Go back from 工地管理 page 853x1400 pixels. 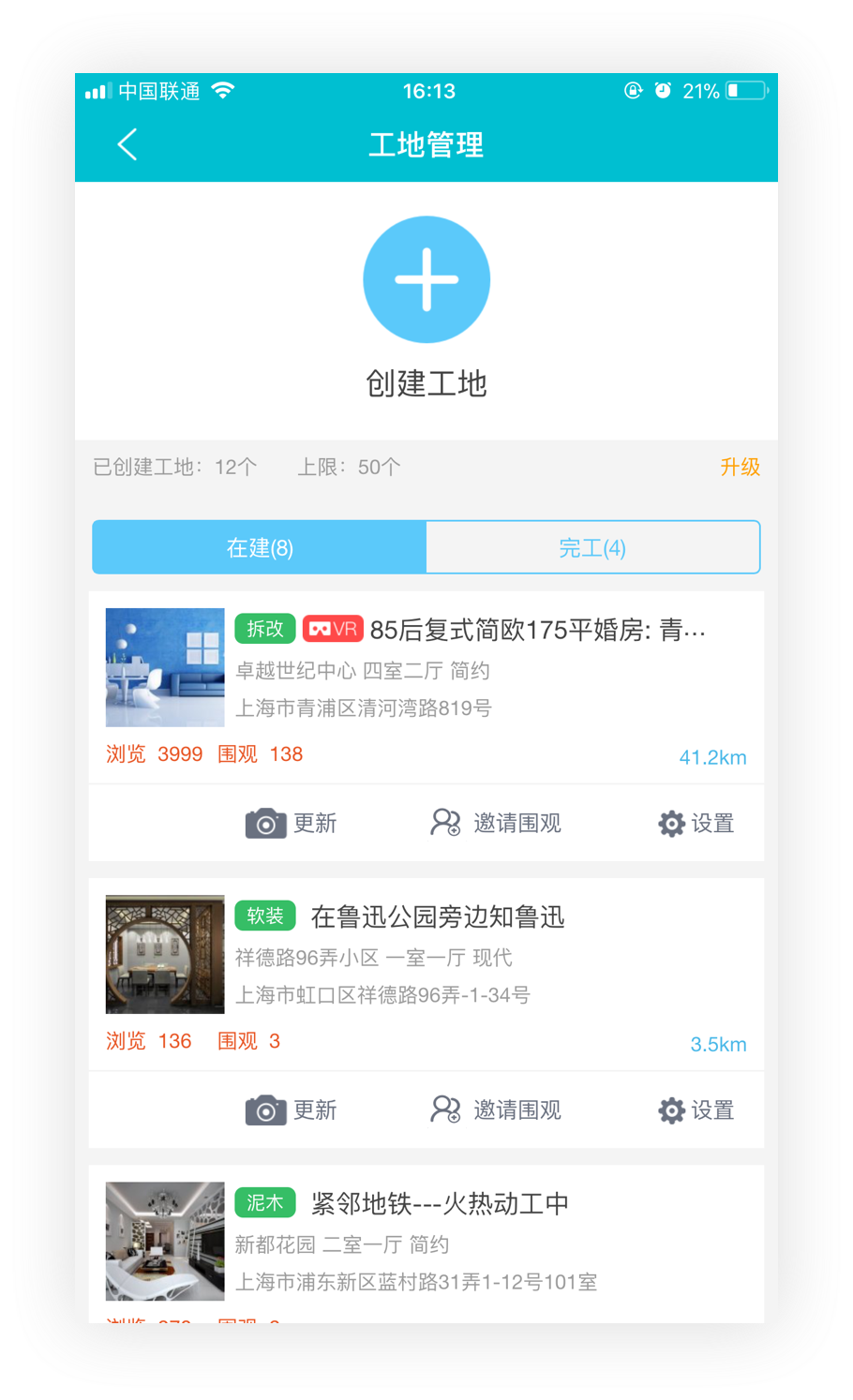pos(128,145)
